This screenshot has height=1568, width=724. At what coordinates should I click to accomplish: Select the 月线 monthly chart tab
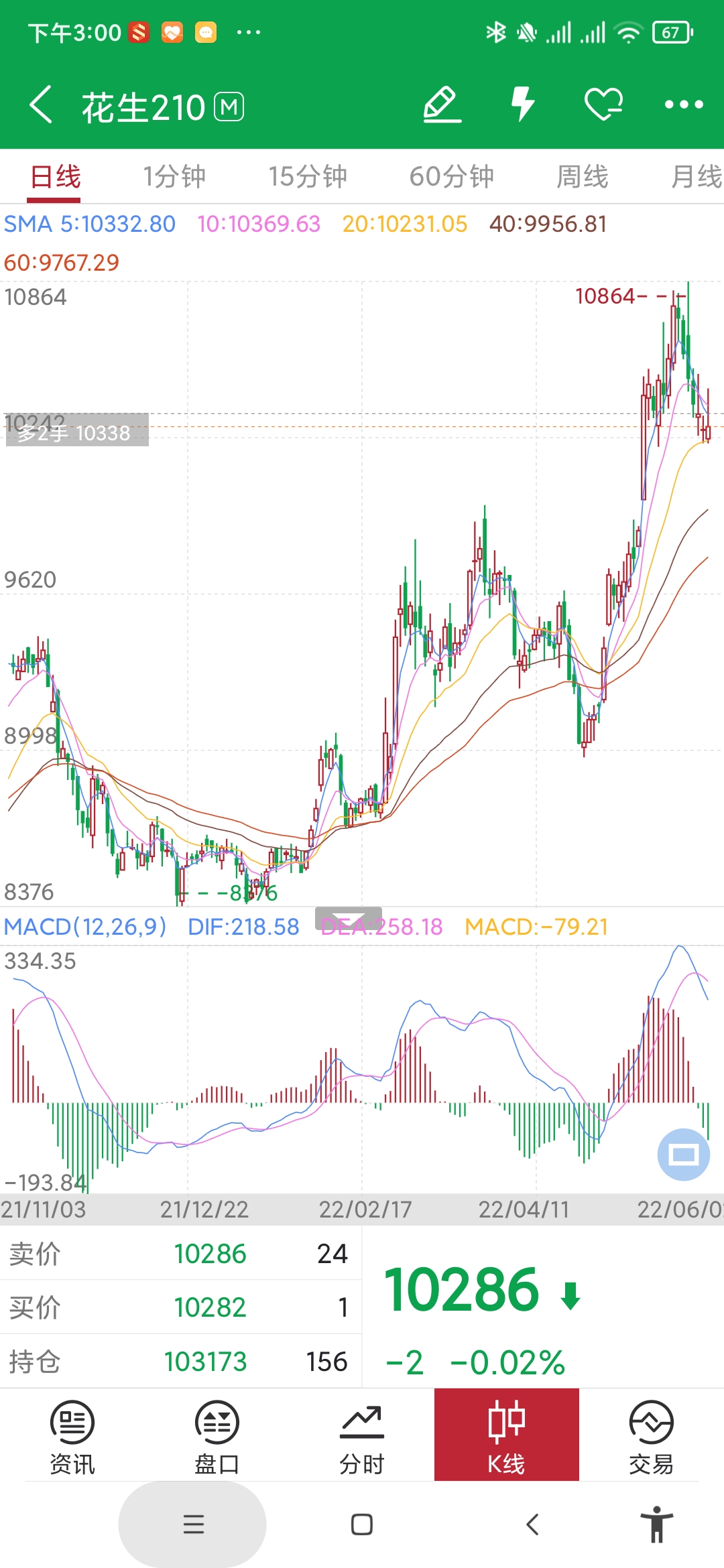pyautogui.click(x=696, y=177)
